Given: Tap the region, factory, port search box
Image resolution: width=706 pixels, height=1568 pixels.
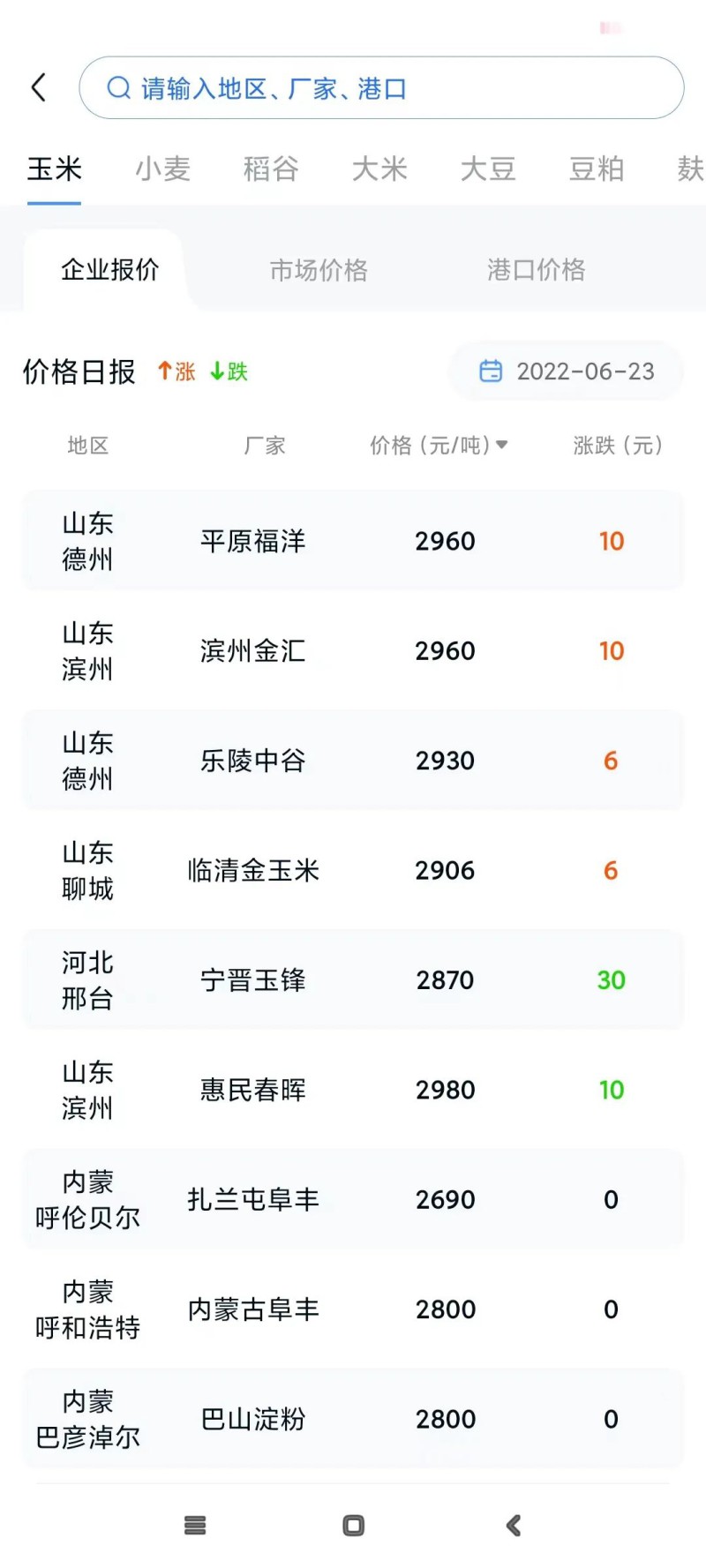Looking at the screenshot, I should pos(381,88).
